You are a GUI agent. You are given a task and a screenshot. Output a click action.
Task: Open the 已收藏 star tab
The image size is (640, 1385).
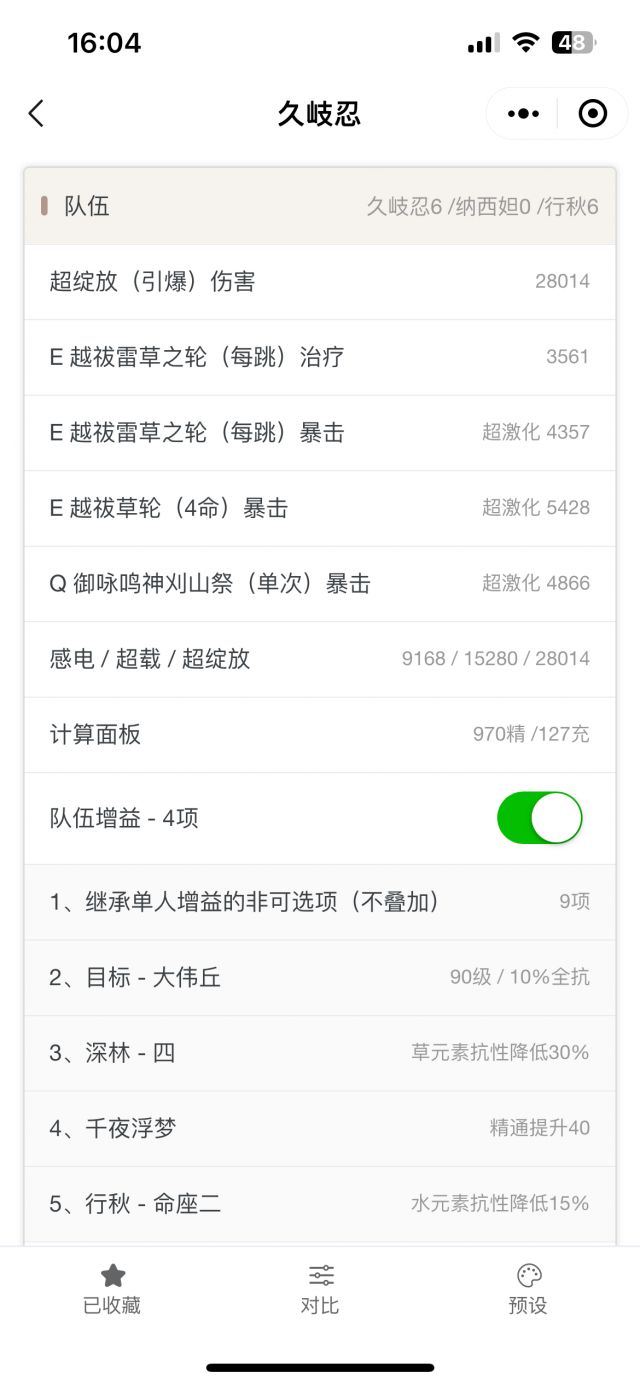coord(112,1288)
